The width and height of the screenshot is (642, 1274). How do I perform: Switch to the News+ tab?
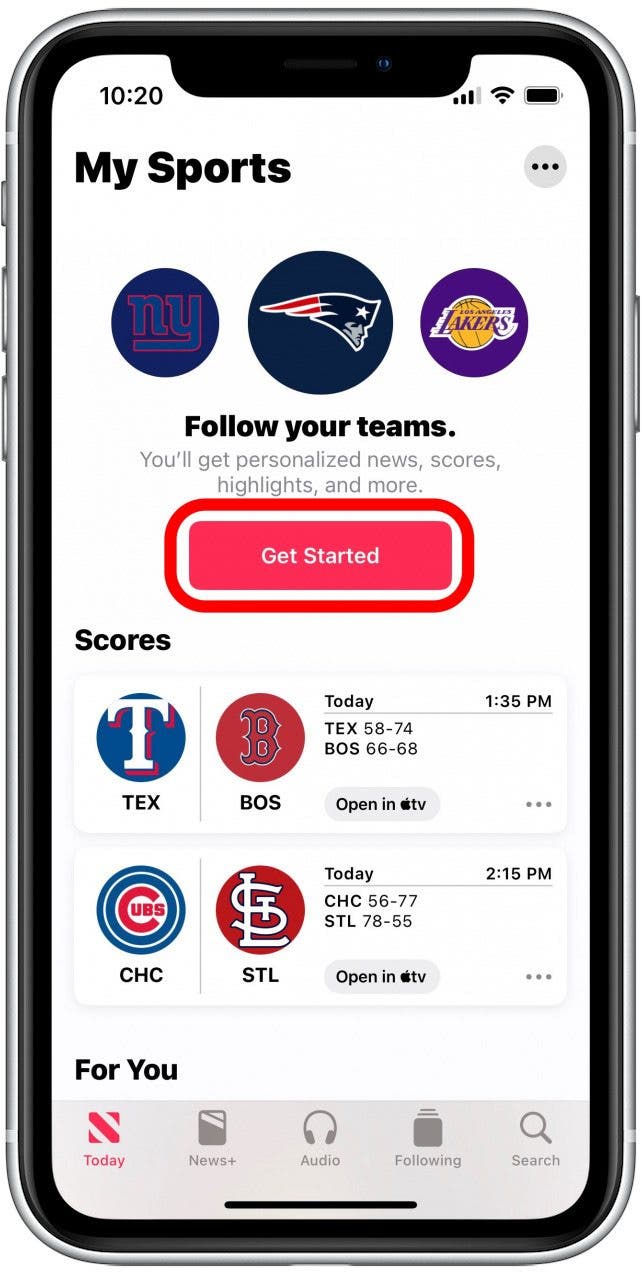211,1139
